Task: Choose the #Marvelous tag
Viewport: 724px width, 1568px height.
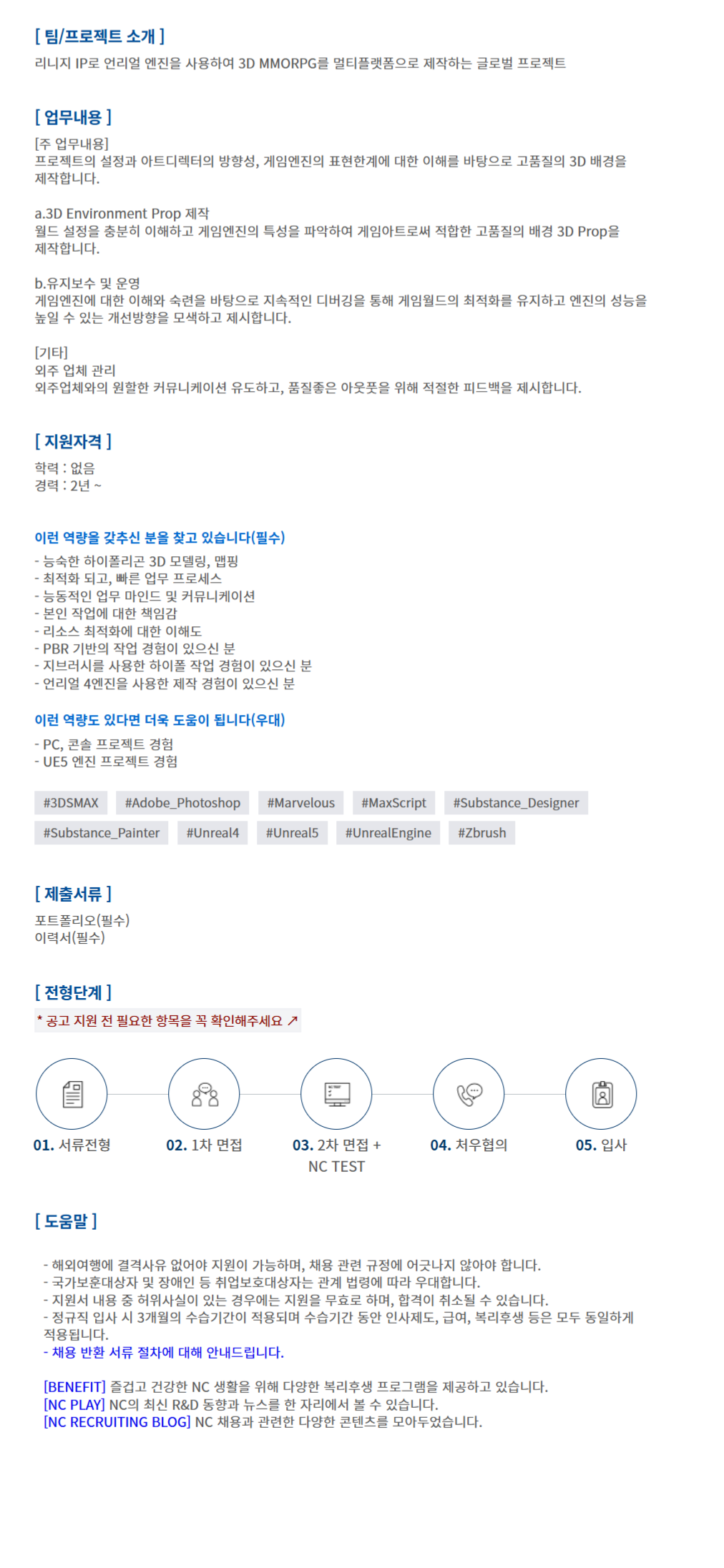Action: pos(300,803)
